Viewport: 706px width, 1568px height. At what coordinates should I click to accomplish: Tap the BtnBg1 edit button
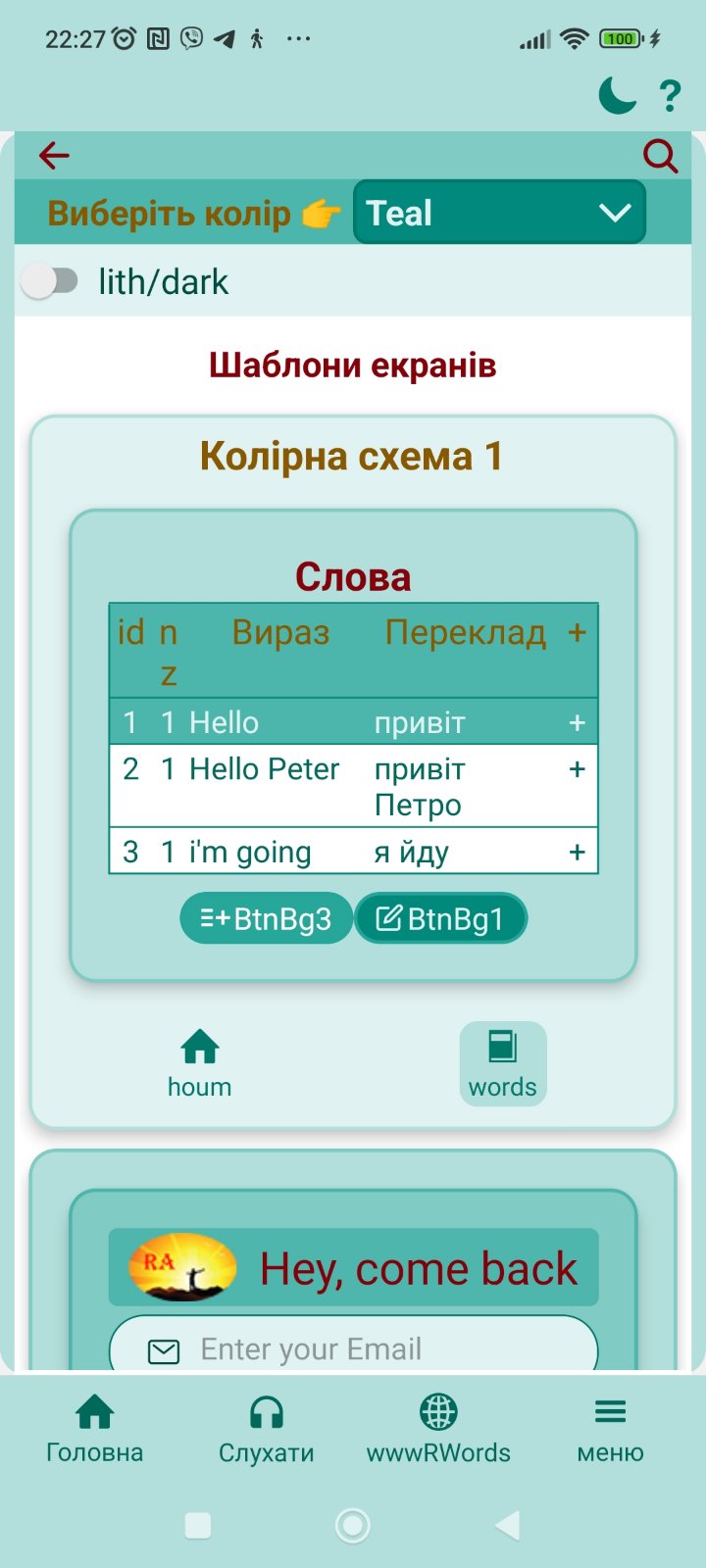[440, 918]
